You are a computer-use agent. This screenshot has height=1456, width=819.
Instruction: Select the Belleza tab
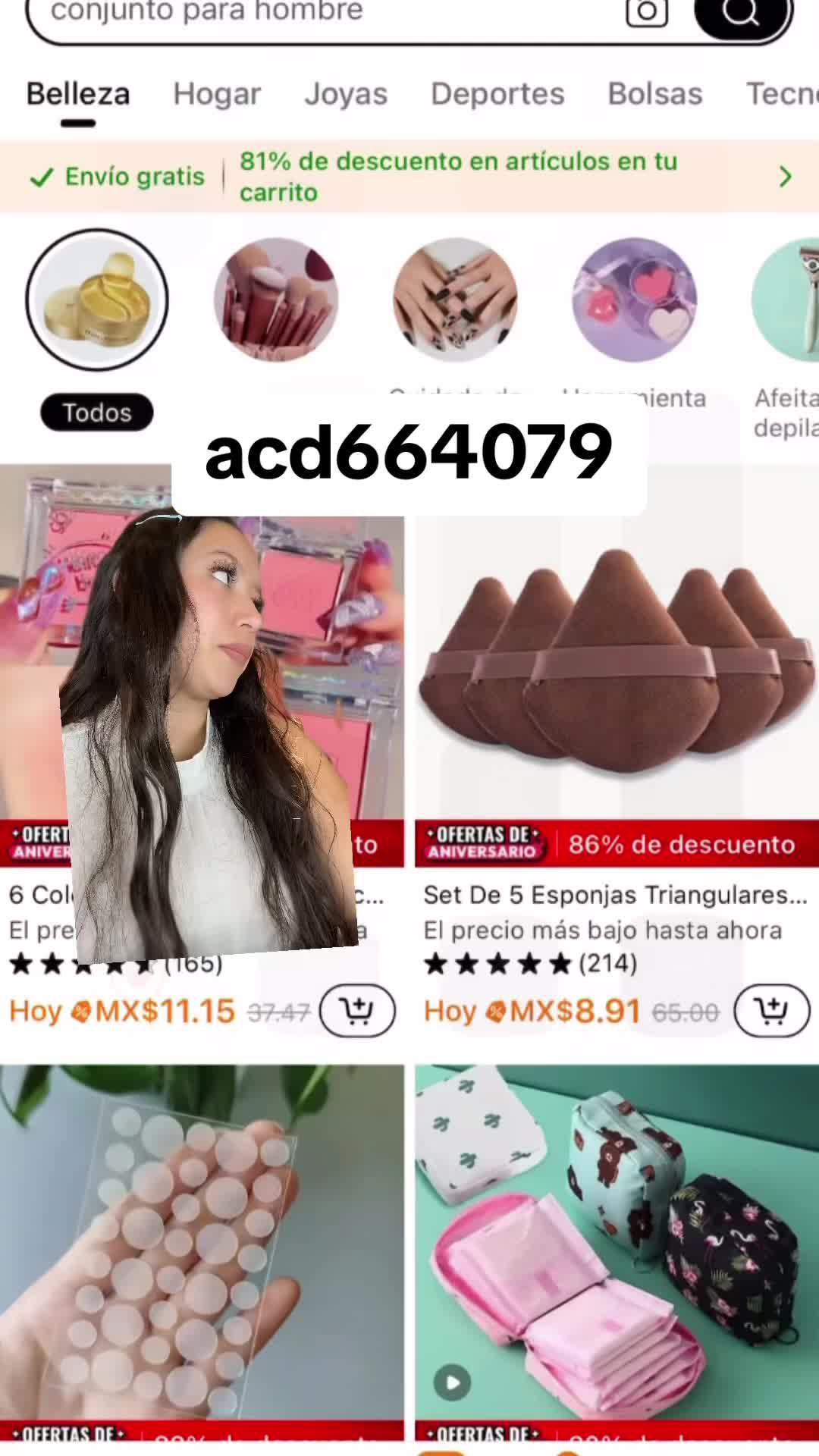click(78, 94)
